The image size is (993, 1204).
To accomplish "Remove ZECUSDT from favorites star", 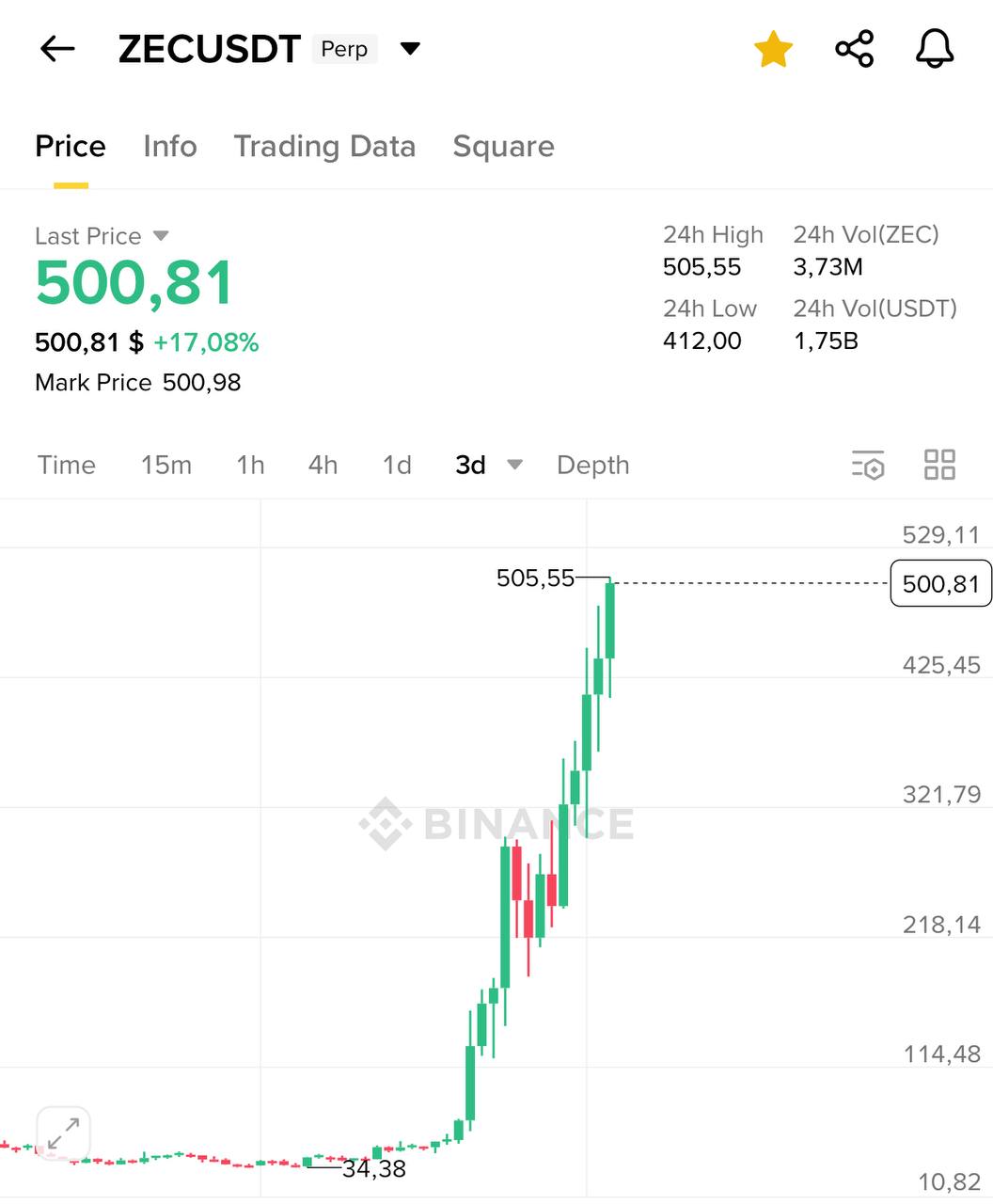I will click(x=773, y=49).
